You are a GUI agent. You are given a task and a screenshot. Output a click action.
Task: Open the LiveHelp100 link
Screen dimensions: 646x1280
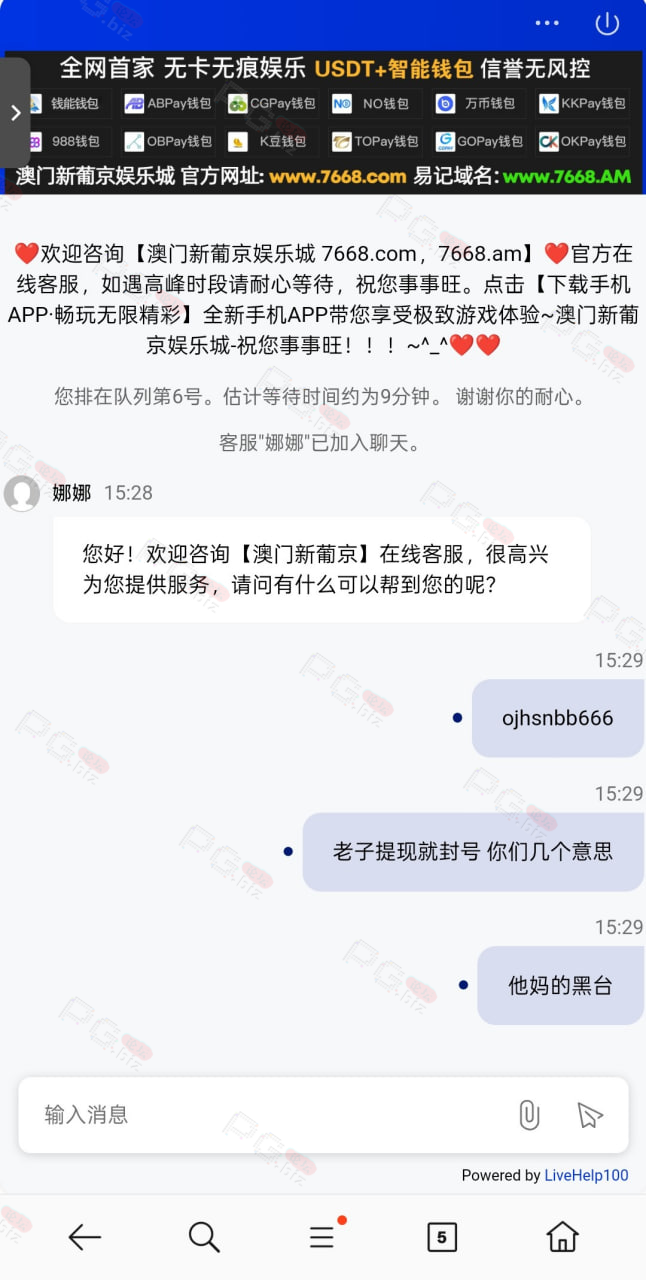pyautogui.click(x=586, y=1175)
